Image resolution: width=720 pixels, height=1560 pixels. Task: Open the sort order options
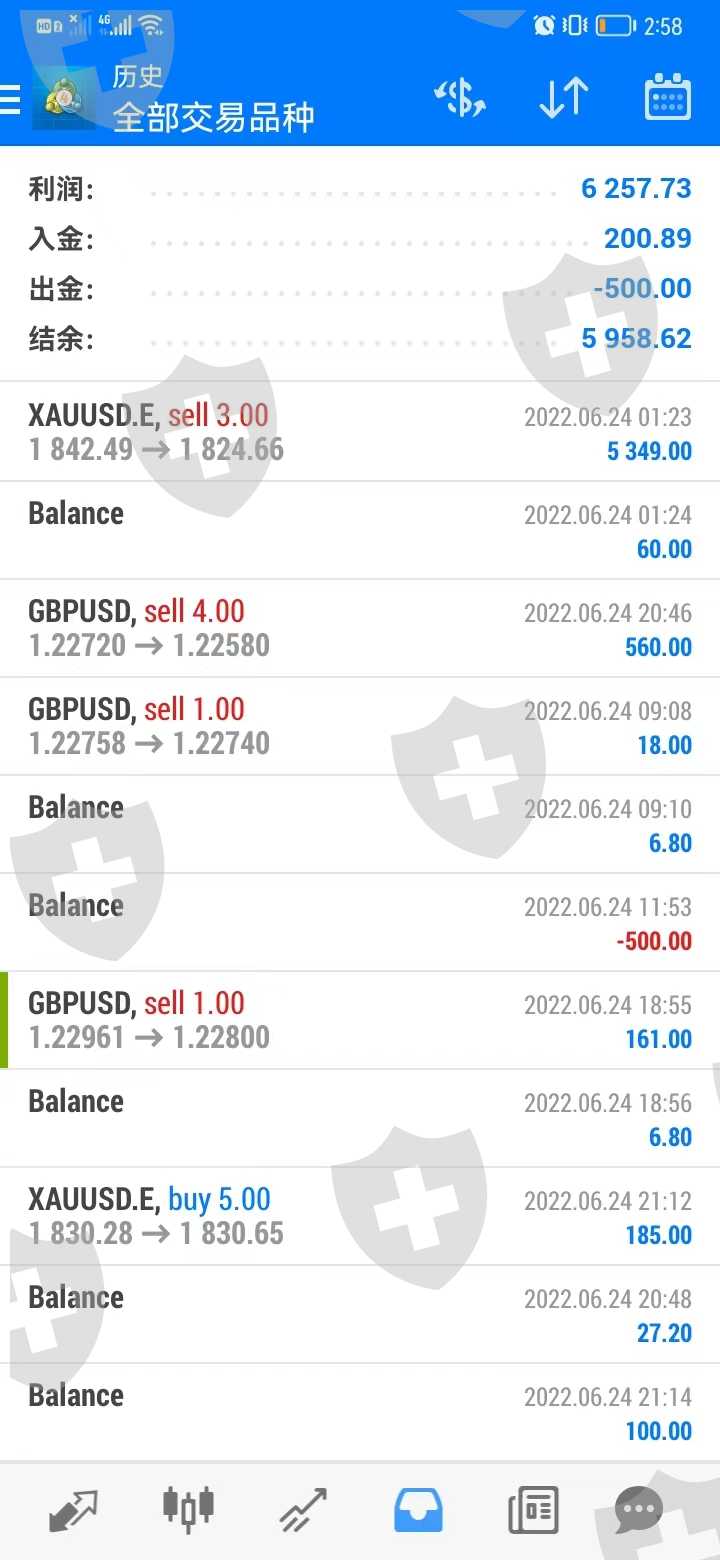click(x=563, y=98)
